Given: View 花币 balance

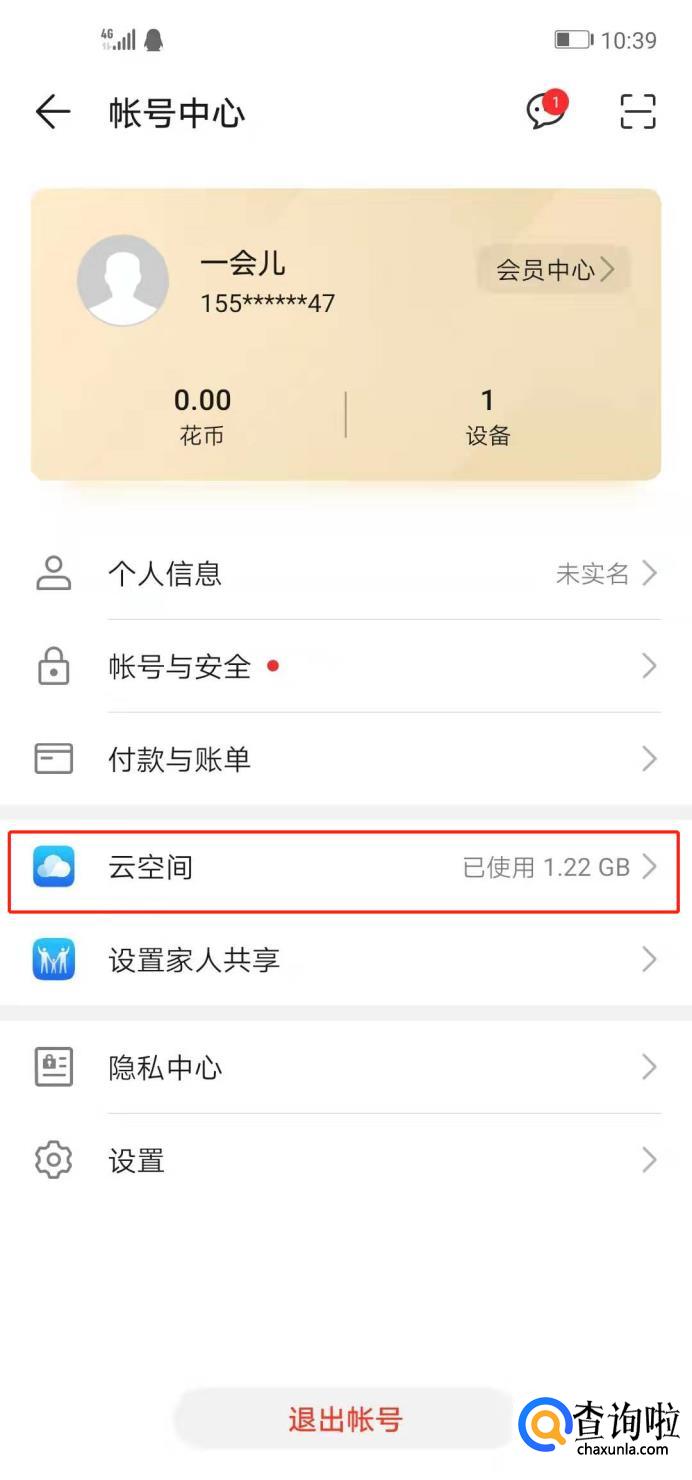Looking at the screenshot, I should 202,416.
